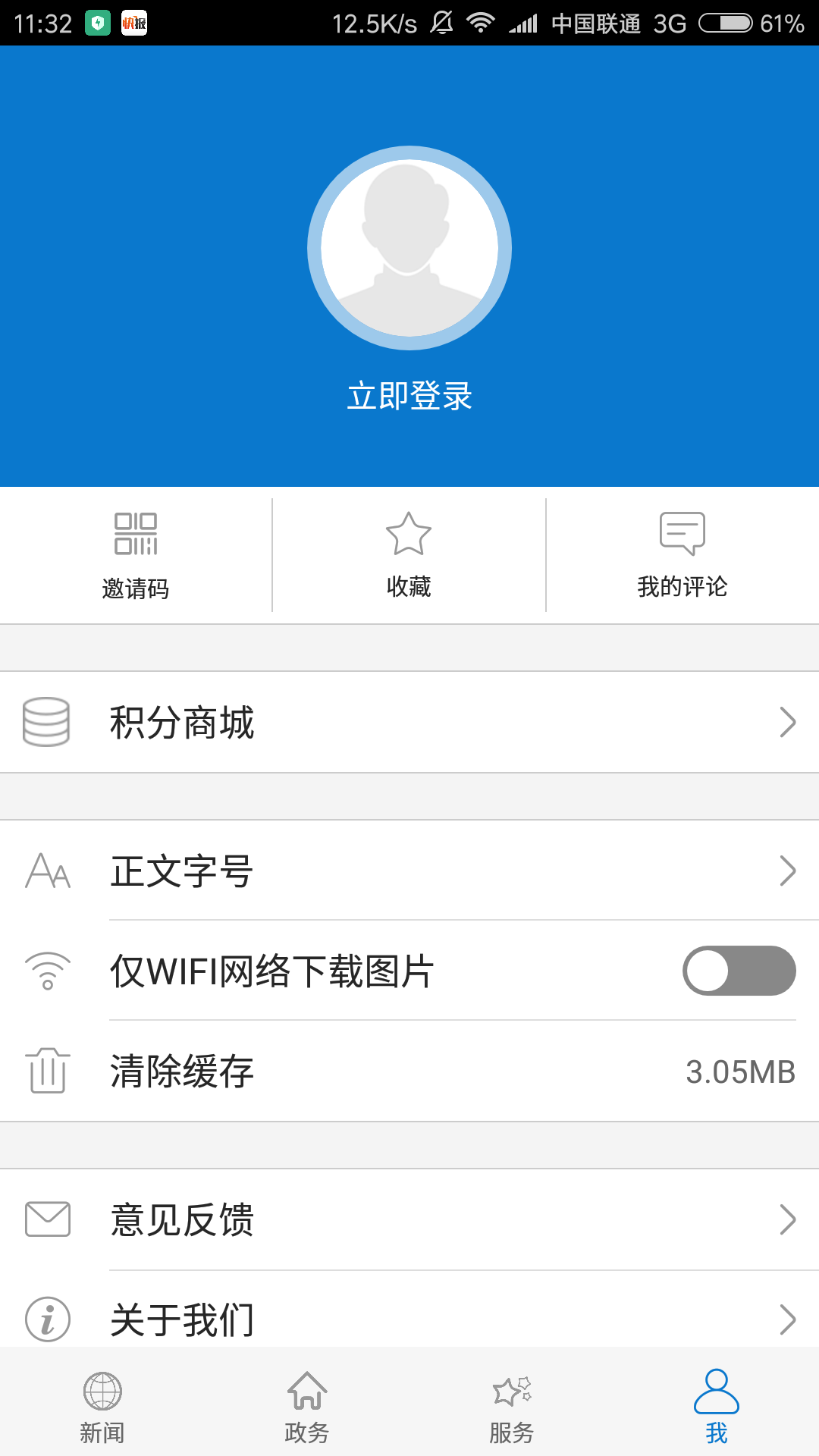The image size is (819, 1456).
Task: Open 意见反馈 via the envelope icon
Action: coord(47,1219)
